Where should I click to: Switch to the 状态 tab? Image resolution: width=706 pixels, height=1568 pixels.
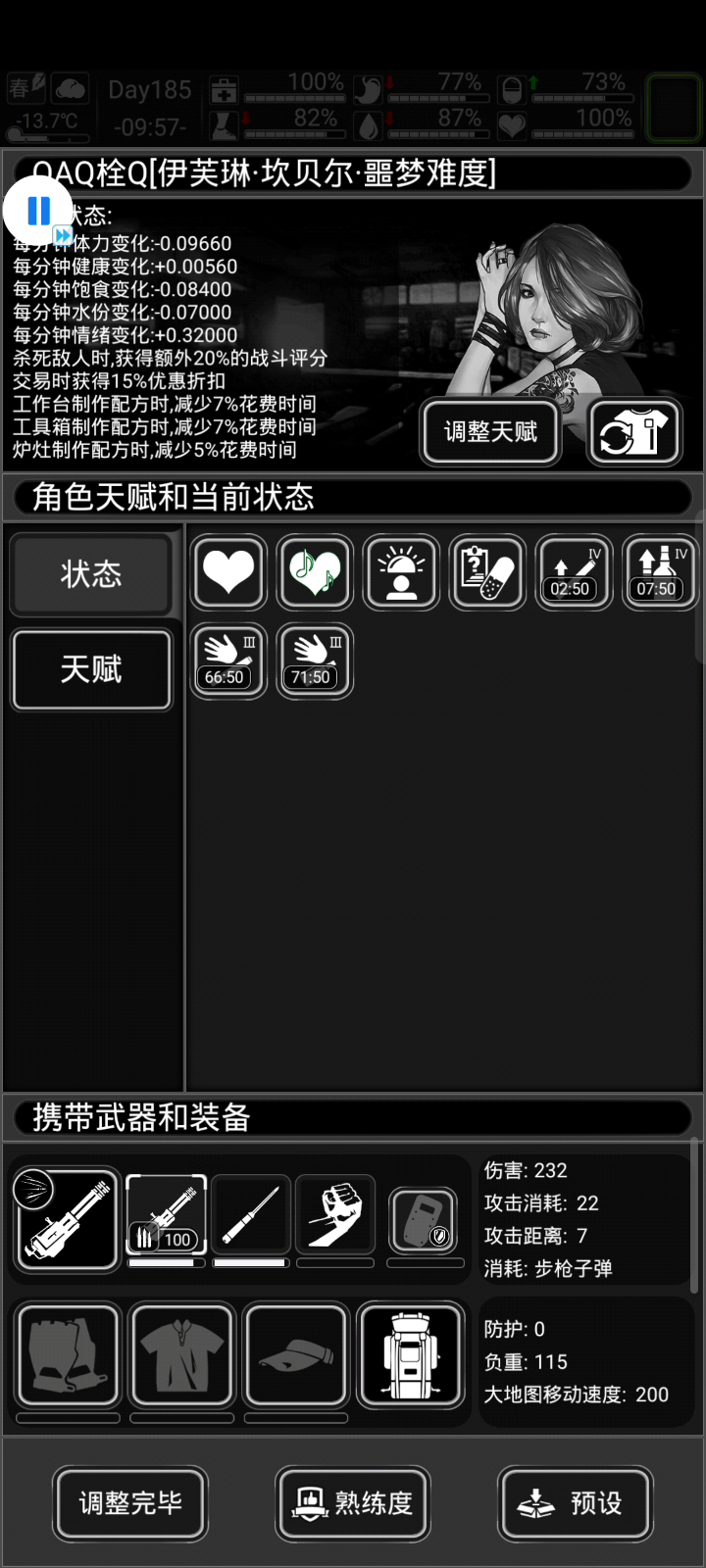(x=91, y=574)
